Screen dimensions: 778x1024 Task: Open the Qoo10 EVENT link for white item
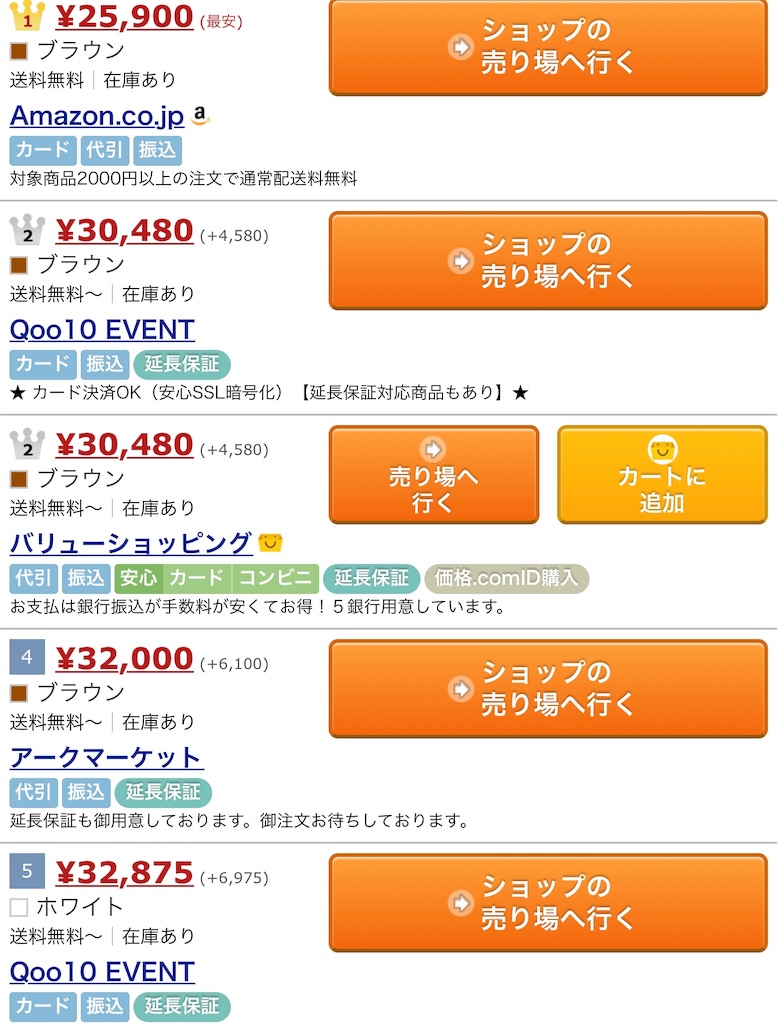(x=102, y=972)
